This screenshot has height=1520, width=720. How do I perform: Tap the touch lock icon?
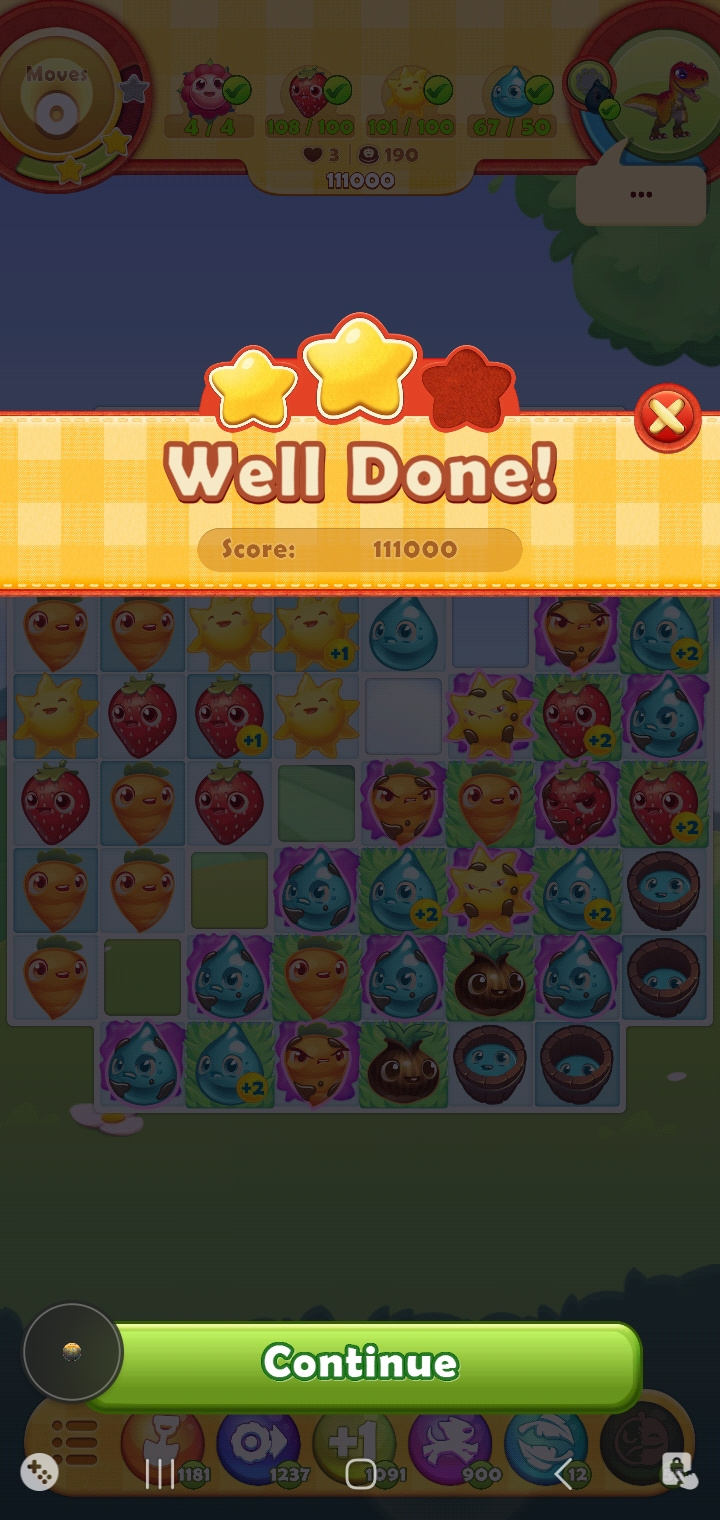click(x=679, y=1471)
